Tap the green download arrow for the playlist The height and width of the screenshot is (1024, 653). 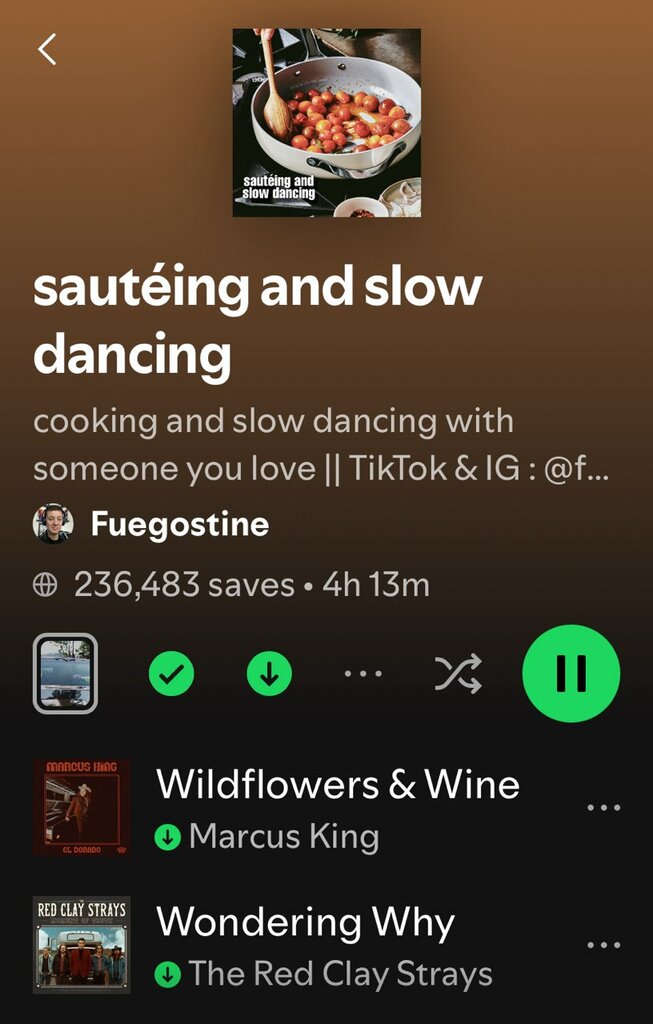(269, 675)
